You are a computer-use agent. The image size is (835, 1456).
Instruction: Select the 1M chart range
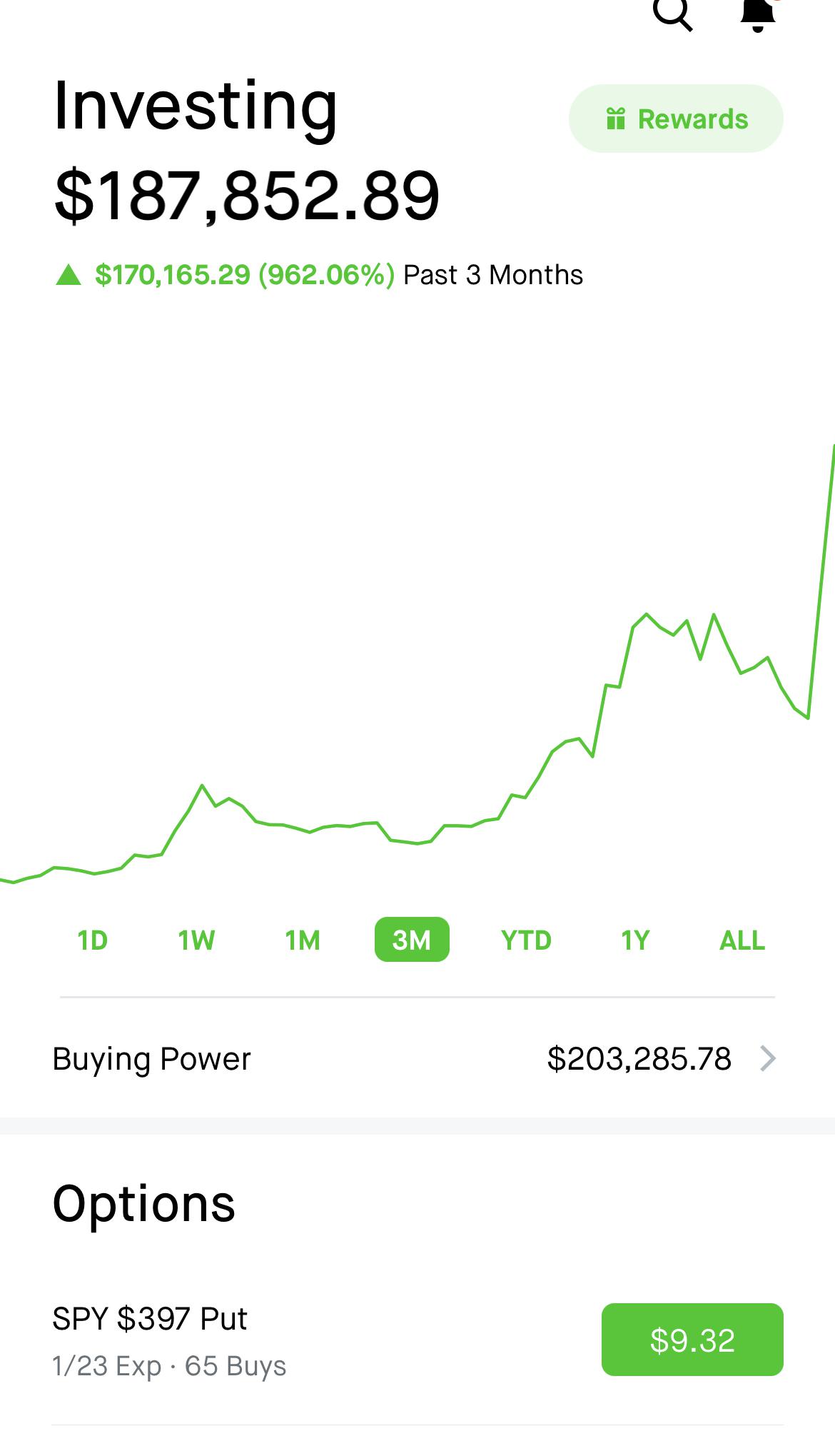tap(303, 940)
